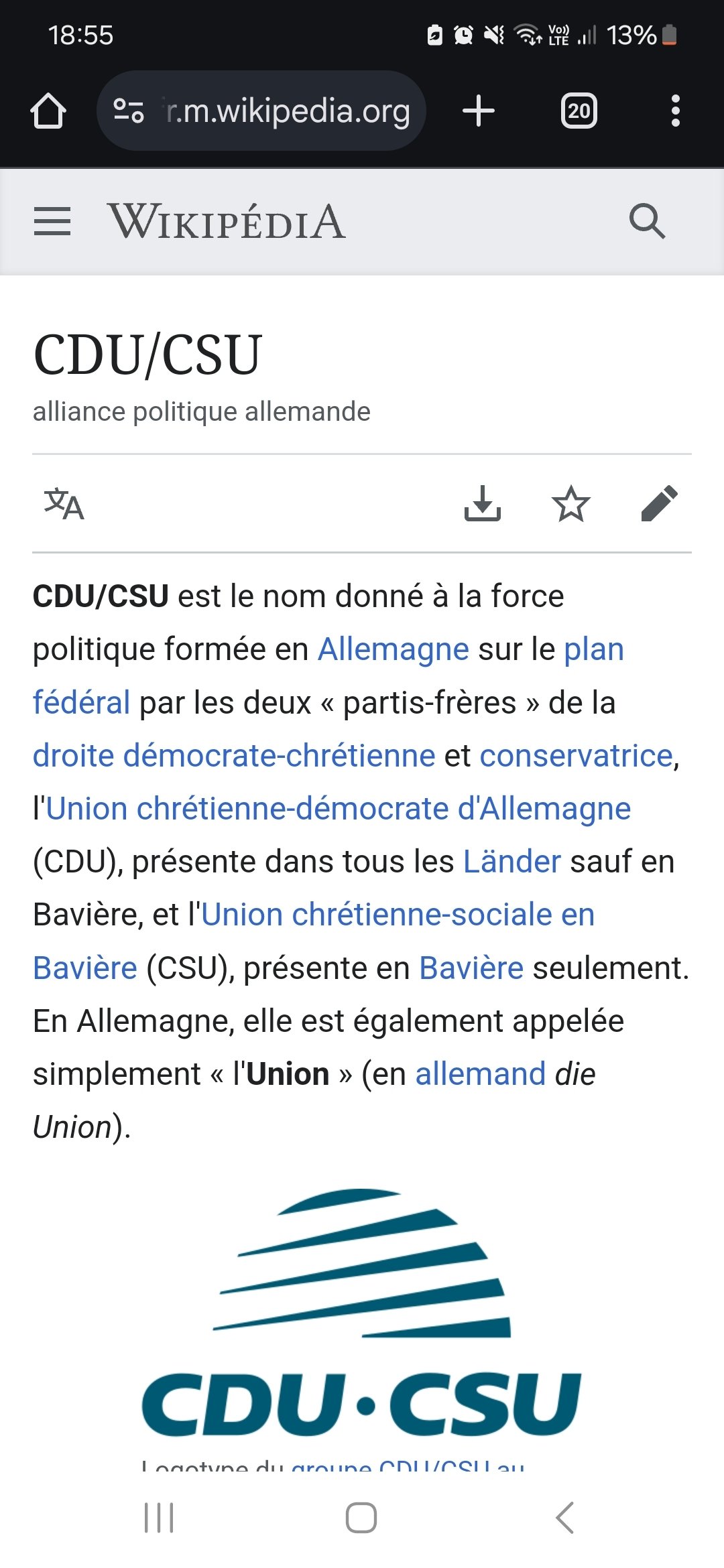Viewport: 724px width, 1568px height.
Task: Open Union chrétienne-démocrate d'Allemagne link
Action: tap(339, 809)
